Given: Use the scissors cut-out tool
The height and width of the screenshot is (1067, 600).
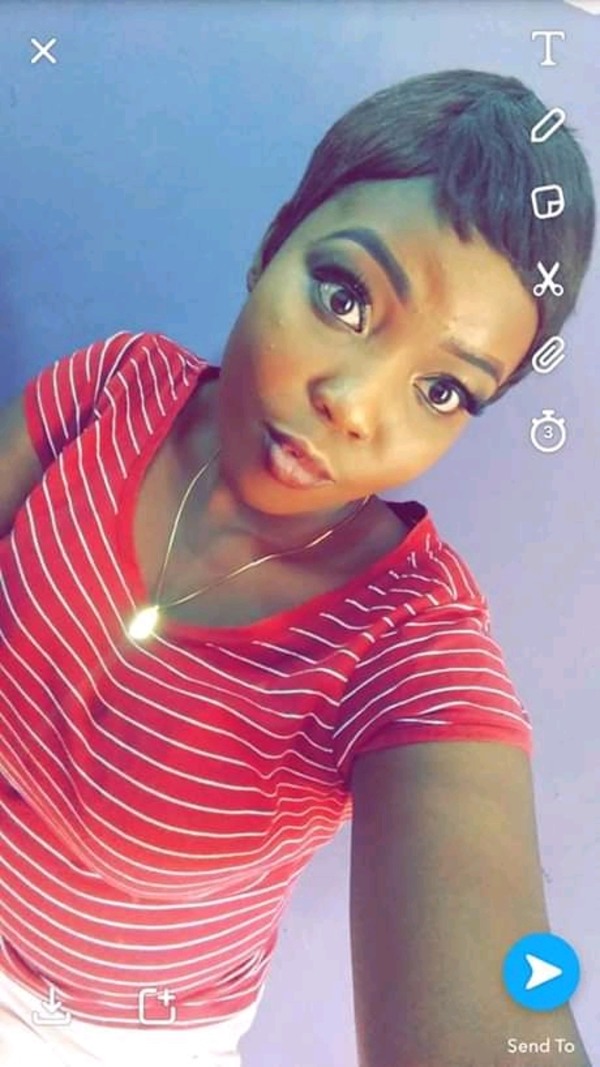Looking at the screenshot, I should (547, 279).
